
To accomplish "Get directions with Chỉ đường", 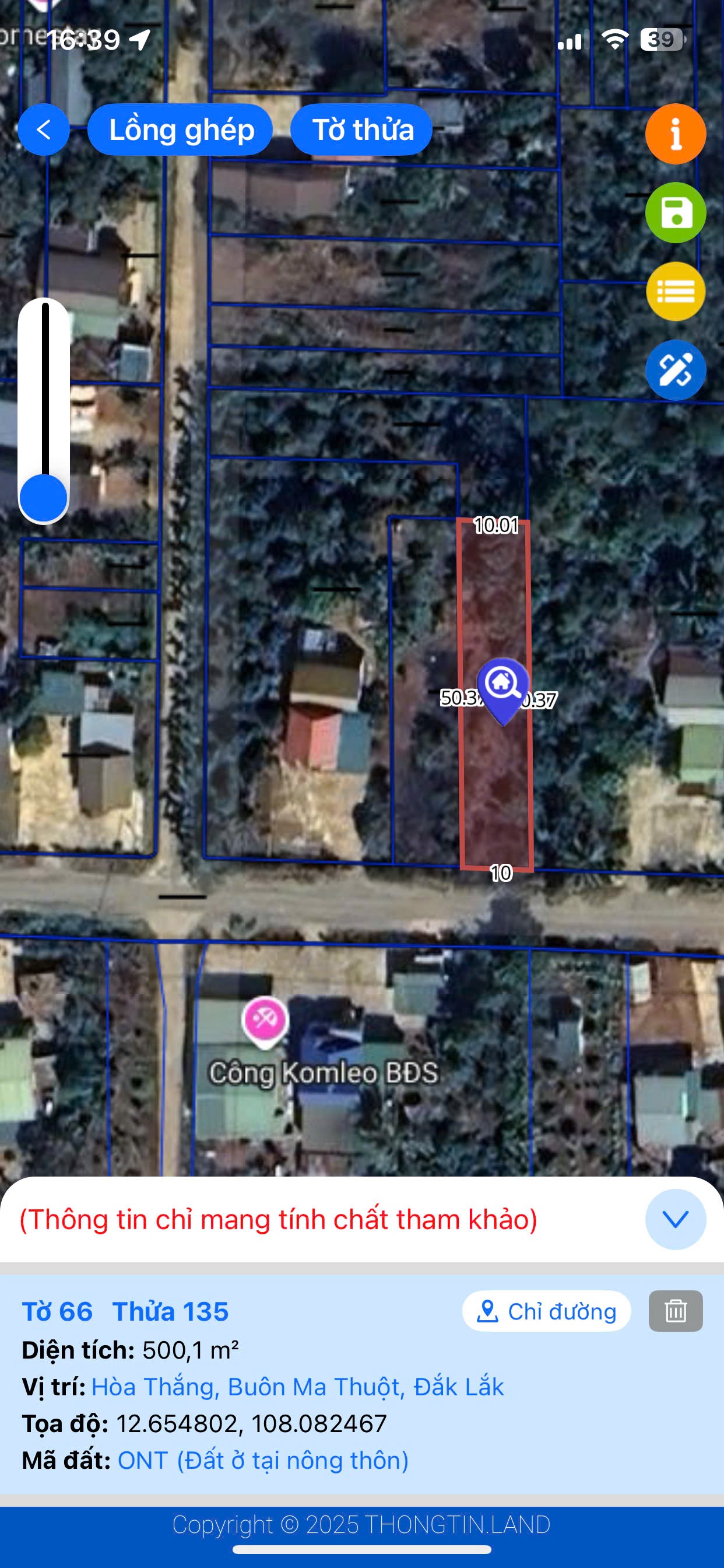I will (546, 1311).
